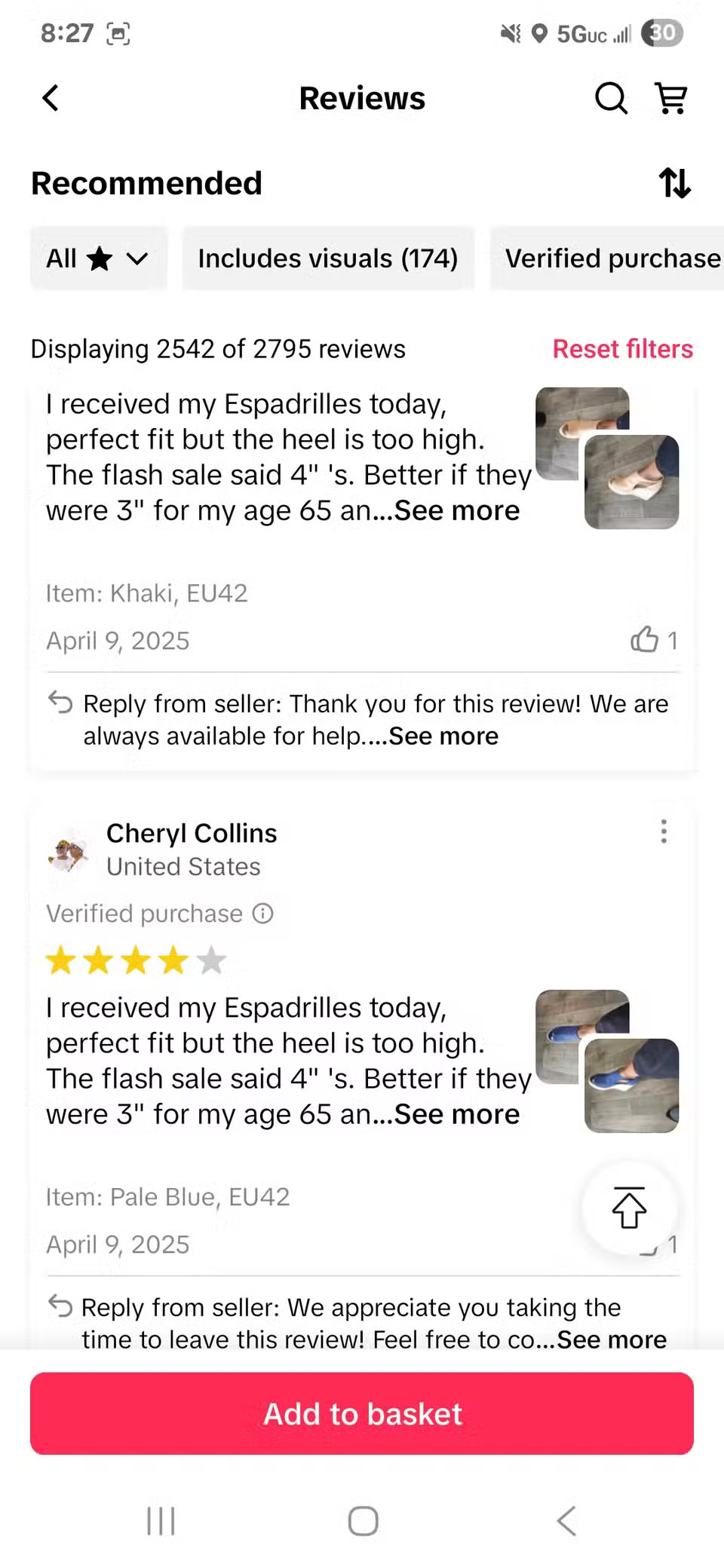Expand Cheryl Collins' Pale Blue review text

pos(457,1115)
